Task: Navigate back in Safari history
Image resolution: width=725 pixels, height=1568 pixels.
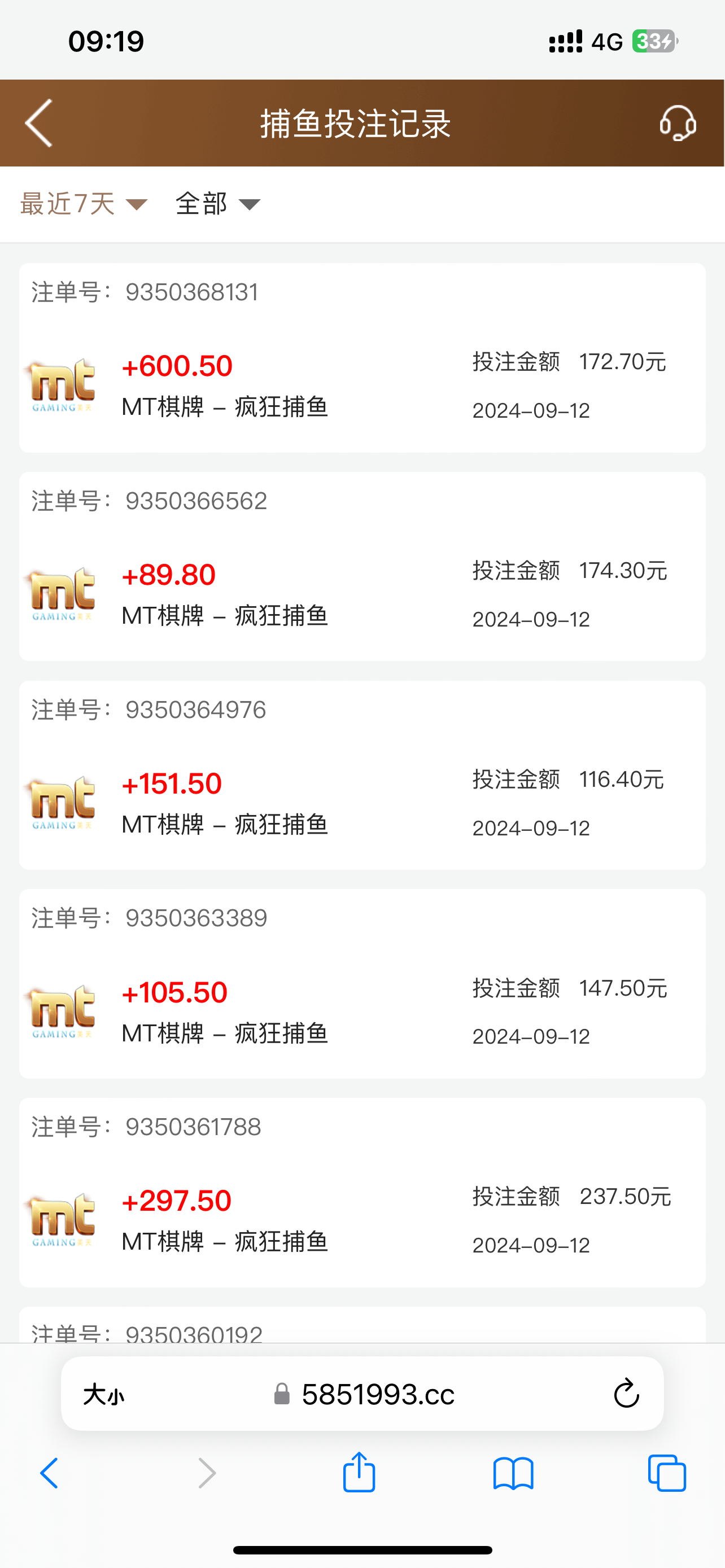Action: (49, 1473)
